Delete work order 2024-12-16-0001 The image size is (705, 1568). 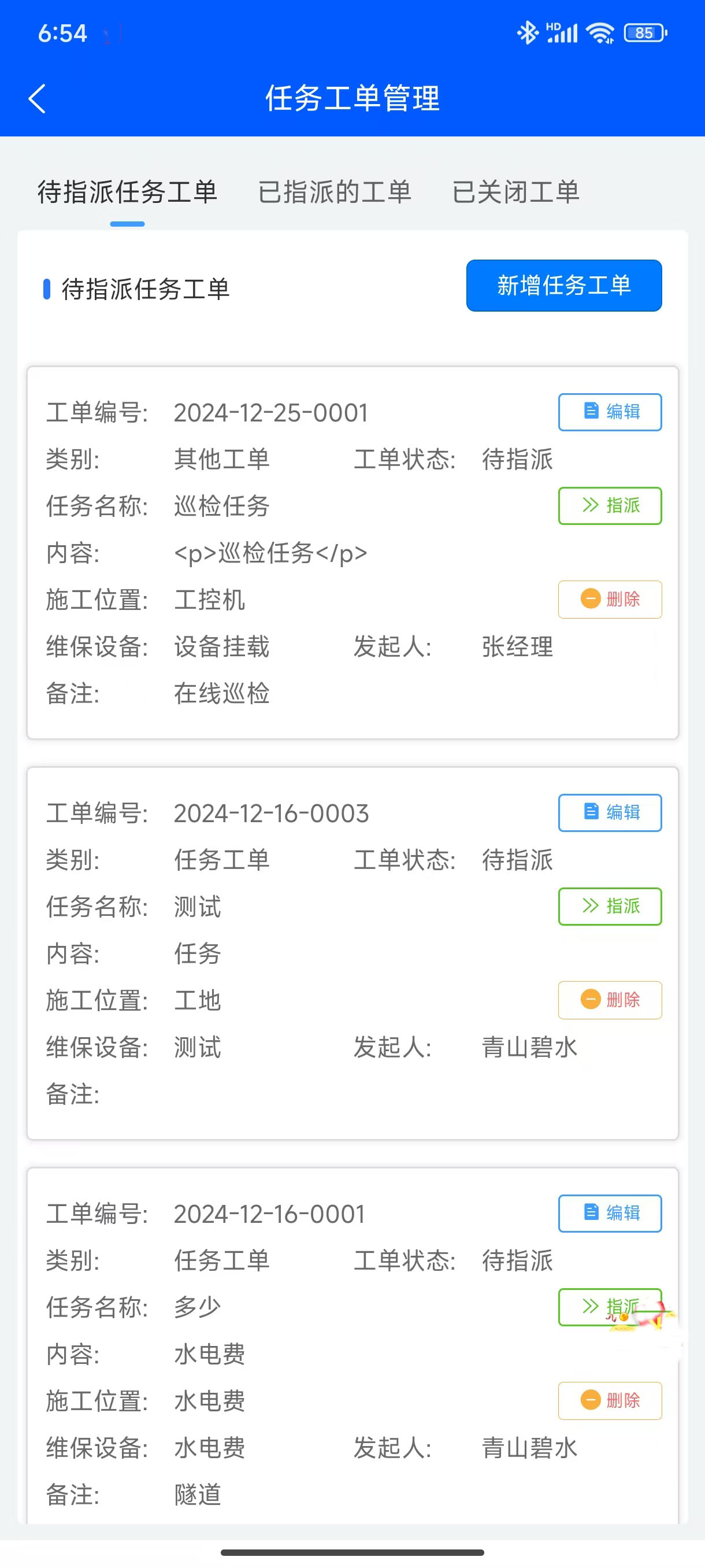pyautogui.click(x=610, y=1400)
